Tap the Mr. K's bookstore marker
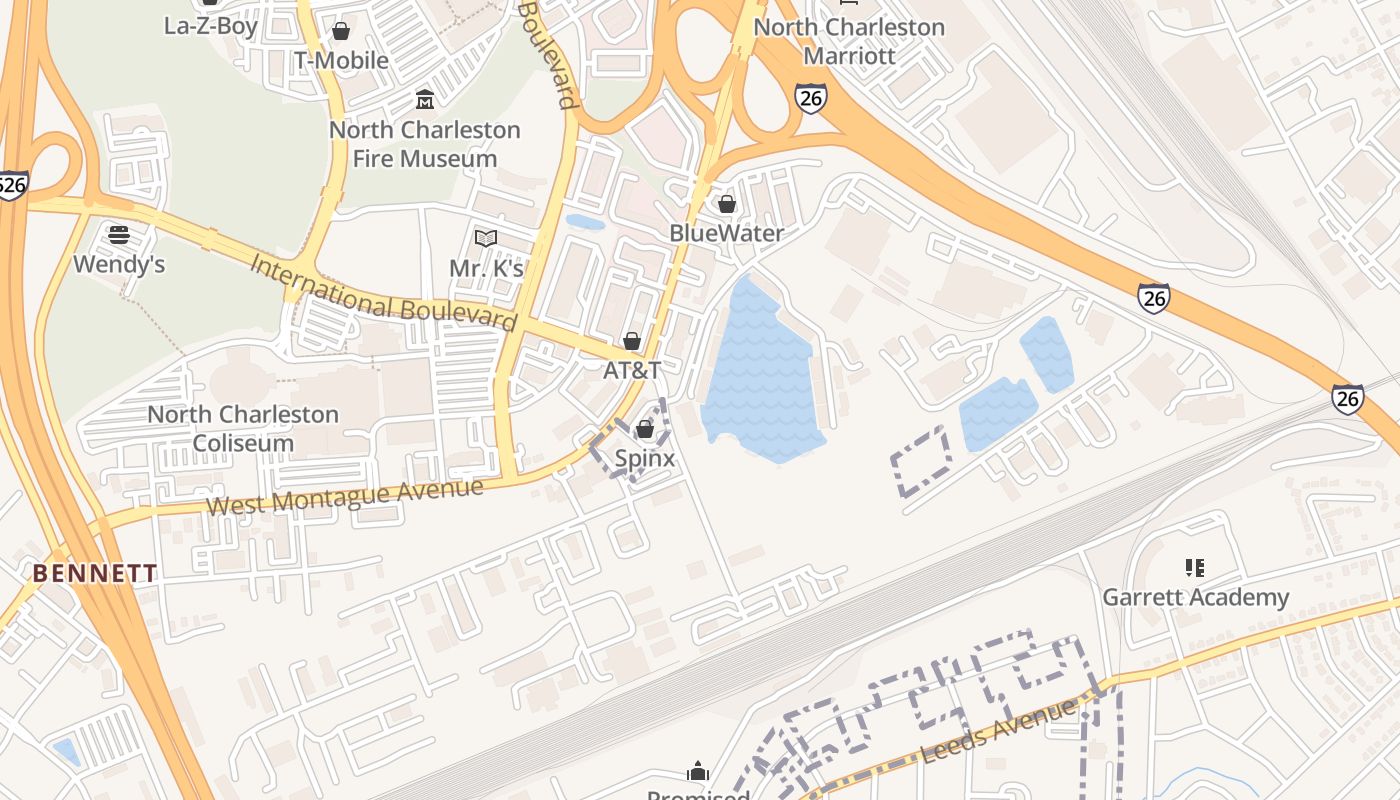1400x800 pixels. (486, 238)
